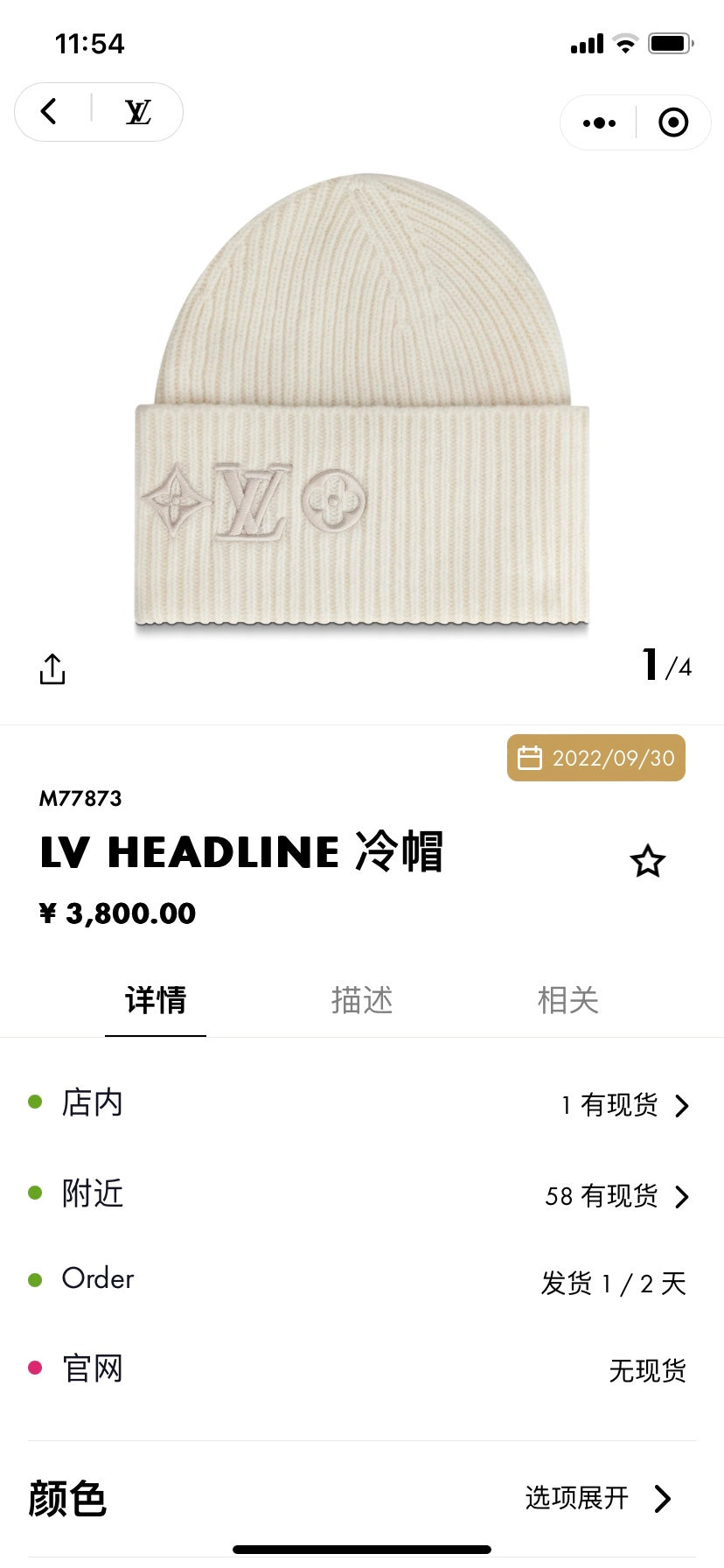Switch to the 相关 tab
The image size is (724, 1568).
568,1000
